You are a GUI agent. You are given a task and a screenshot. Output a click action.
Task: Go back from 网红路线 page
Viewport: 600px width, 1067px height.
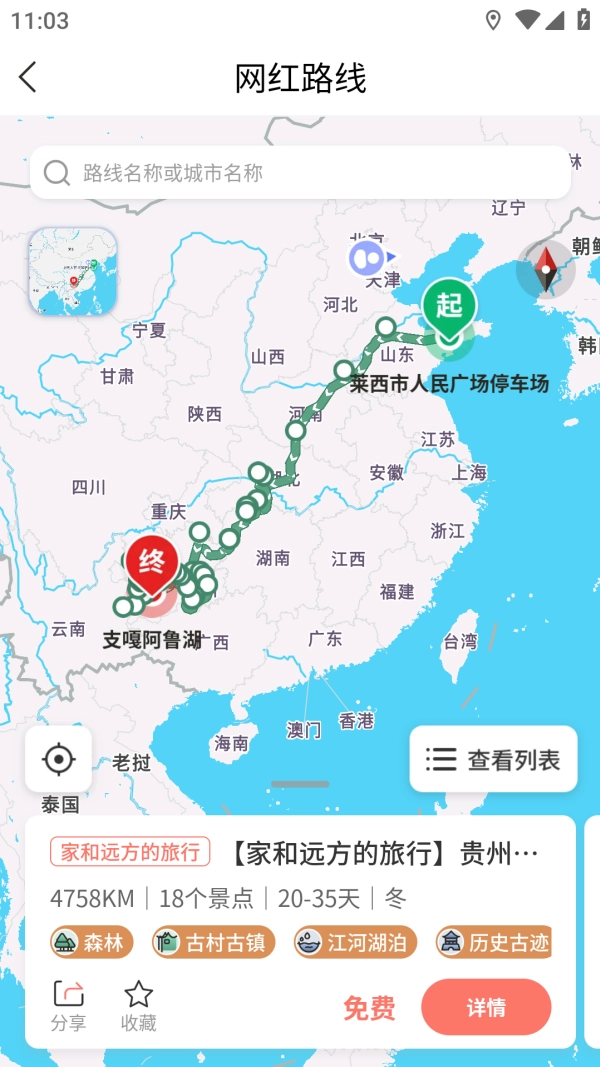coord(28,77)
